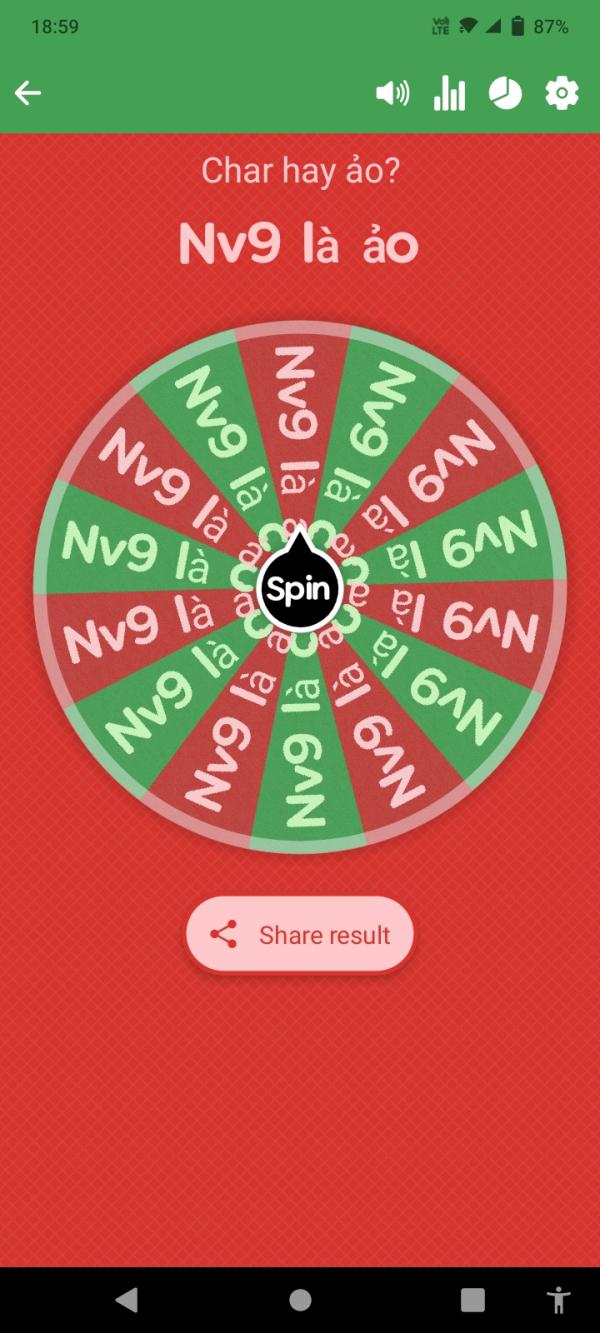The image size is (600, 1333).
Task: Open the bar chart statistics
Action: coord(449,94)
